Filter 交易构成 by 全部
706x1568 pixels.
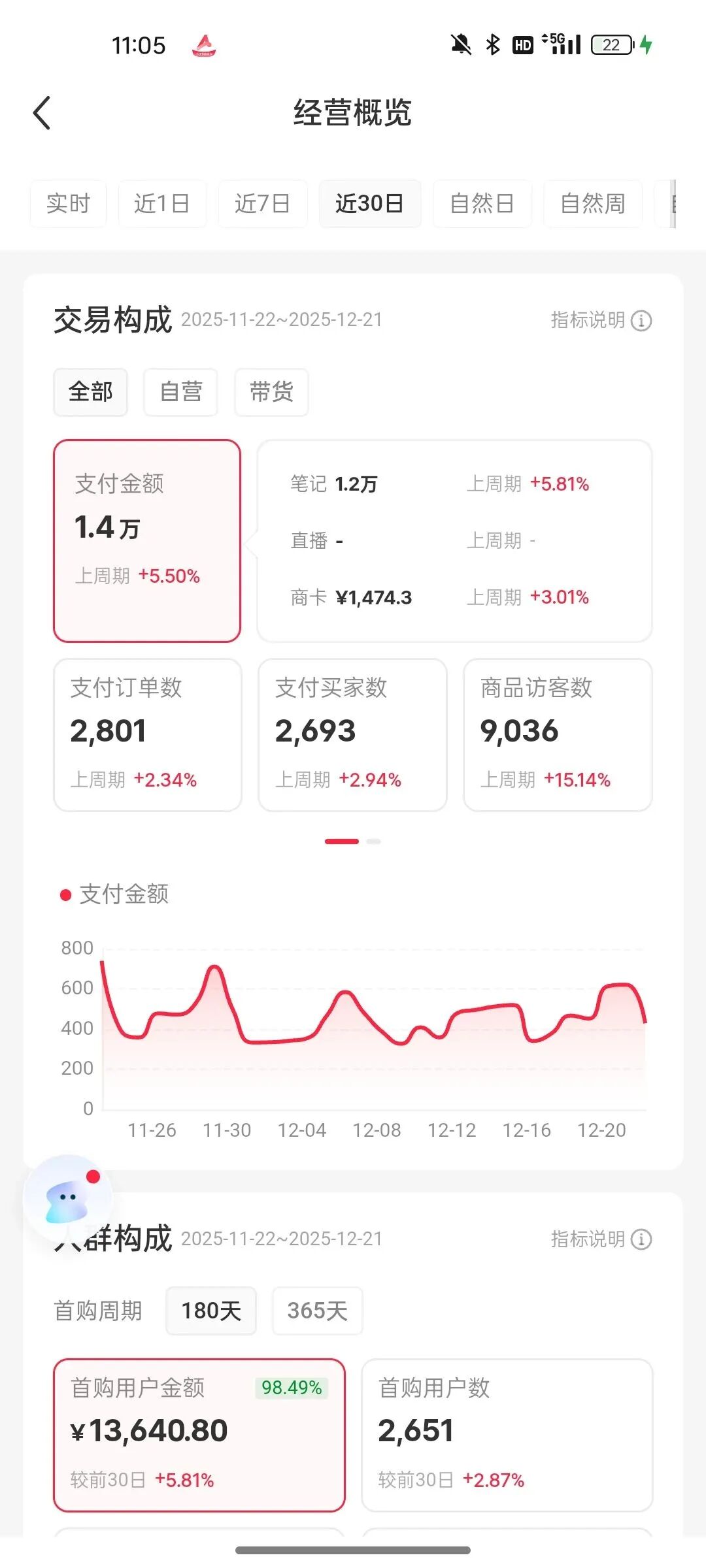point(90,392)
